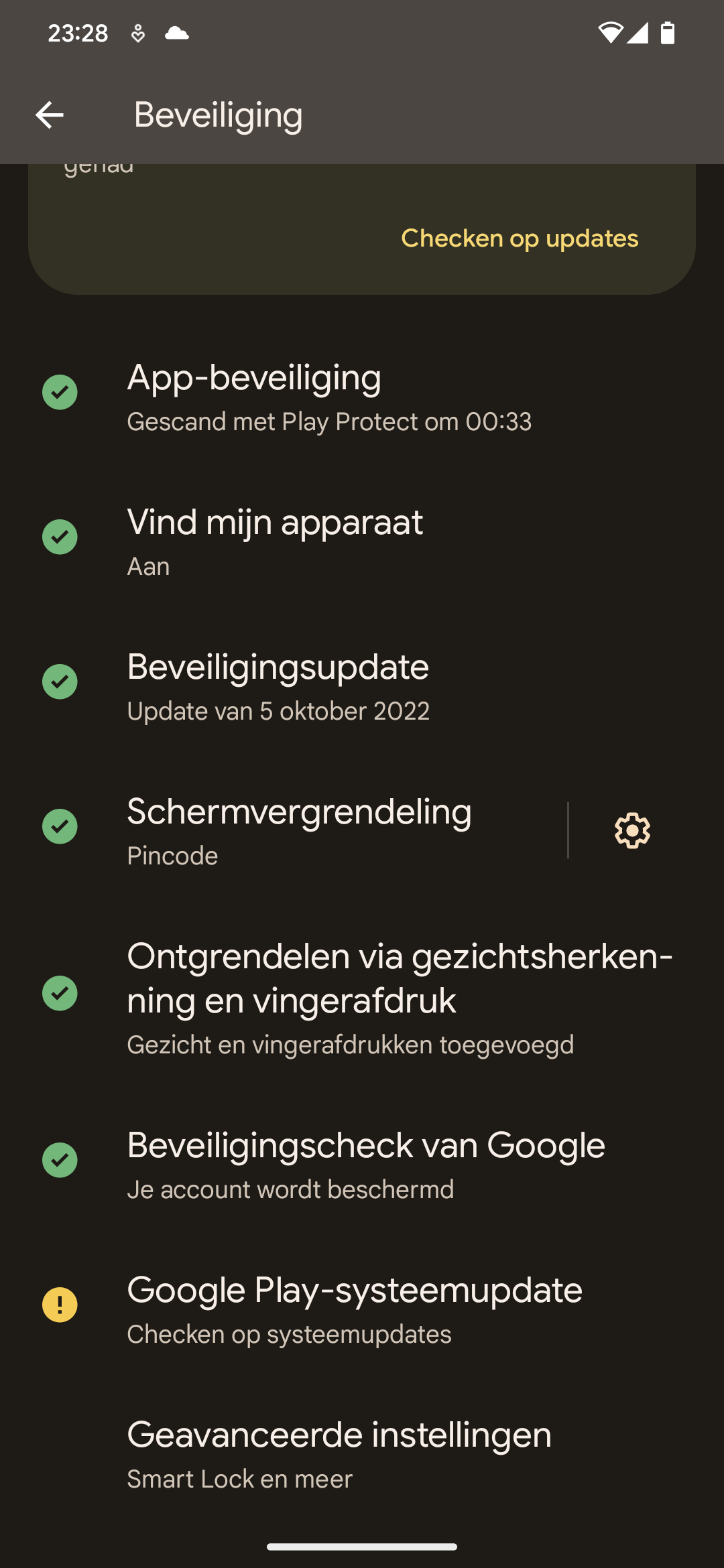724x1568 pixels.
Task: Open Vind mijn apparaat
Action: 362,541
